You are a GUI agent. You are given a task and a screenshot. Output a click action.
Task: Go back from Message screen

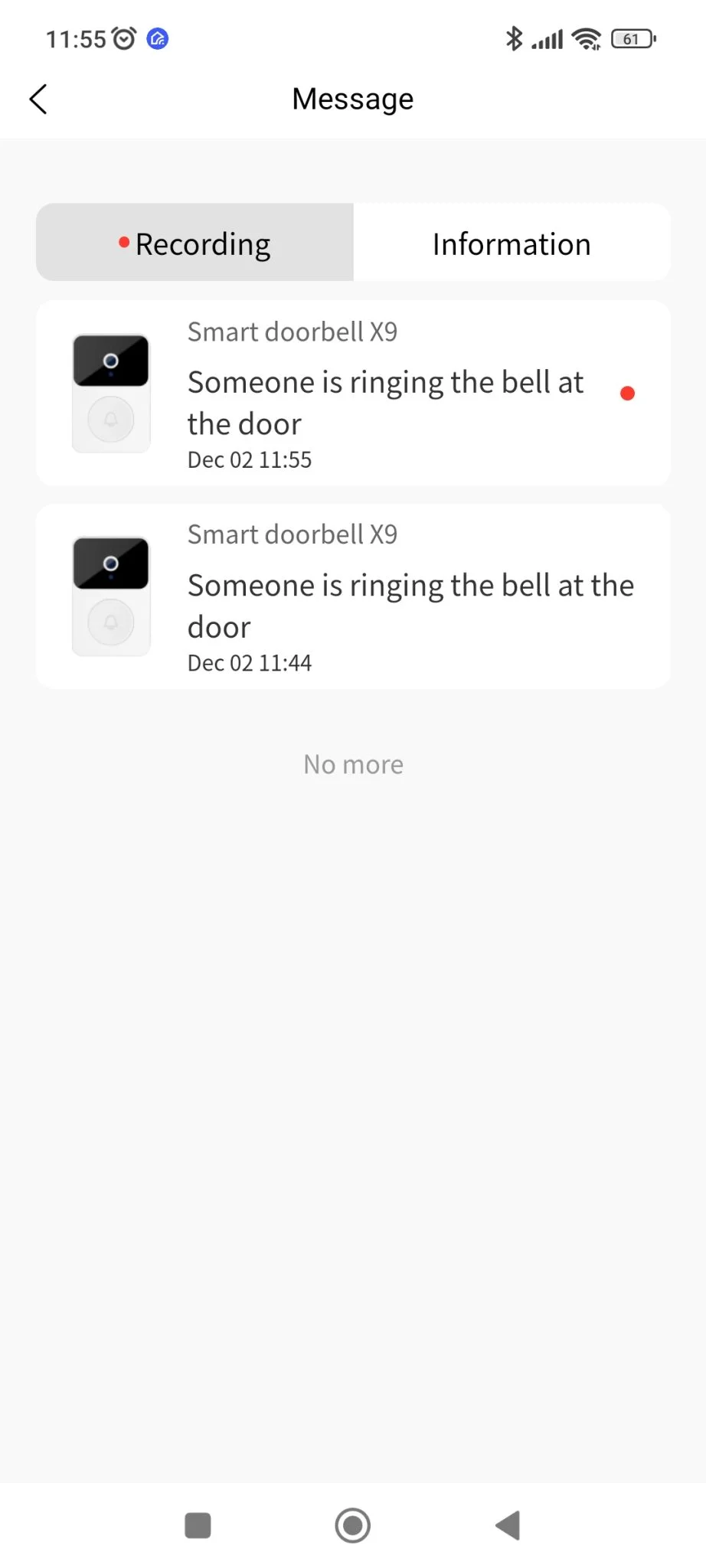pos(38,100)
